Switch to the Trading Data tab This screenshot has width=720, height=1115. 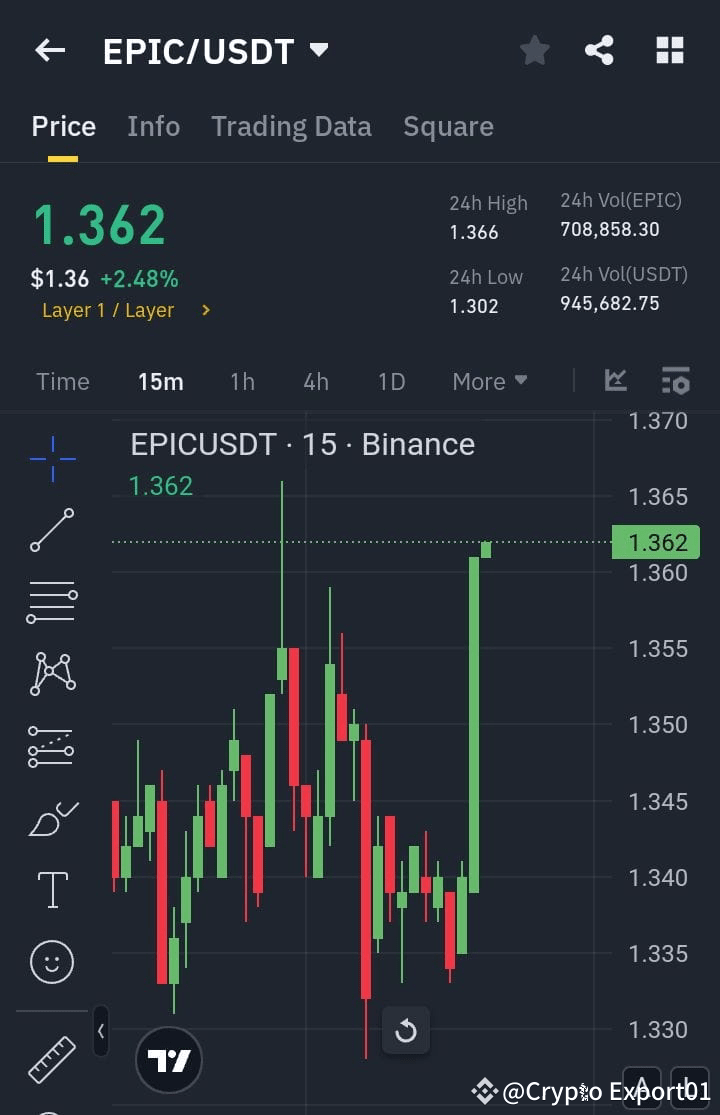291,126
